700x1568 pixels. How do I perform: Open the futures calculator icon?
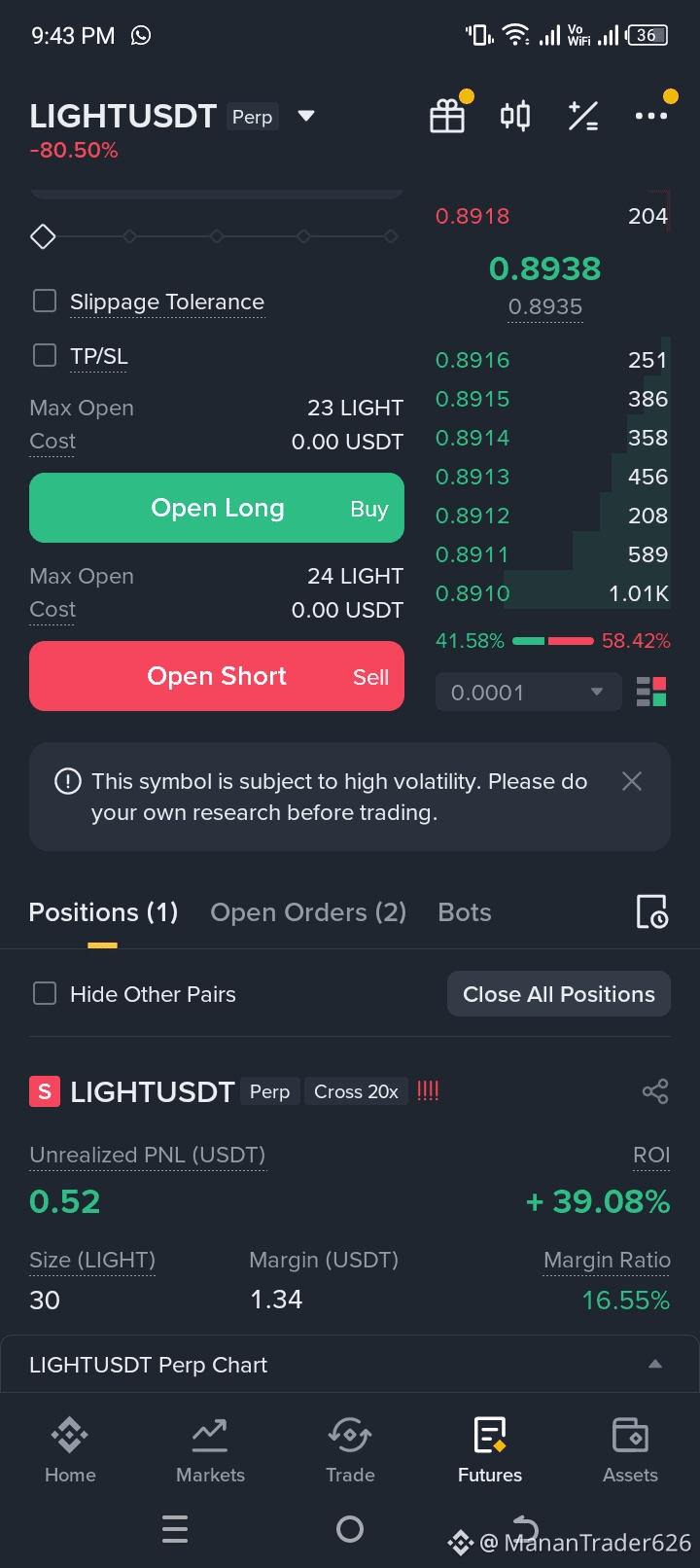click(583, 117)
